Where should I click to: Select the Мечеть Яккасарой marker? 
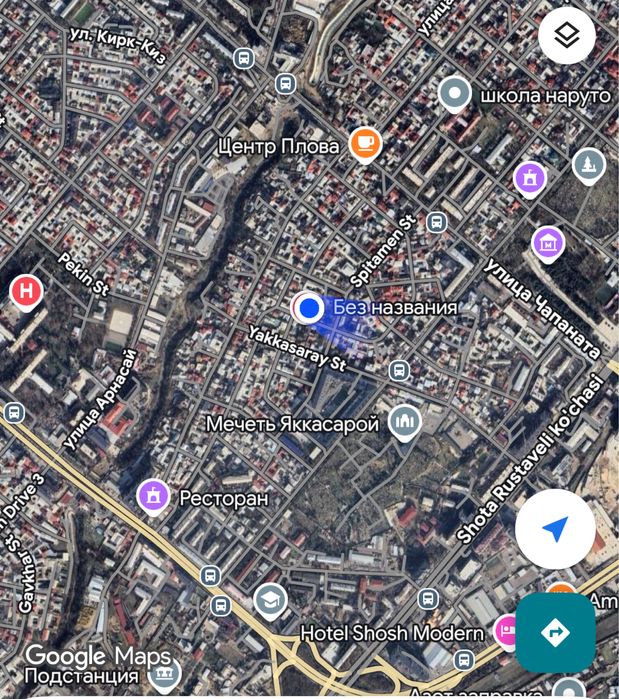[403, 421]
